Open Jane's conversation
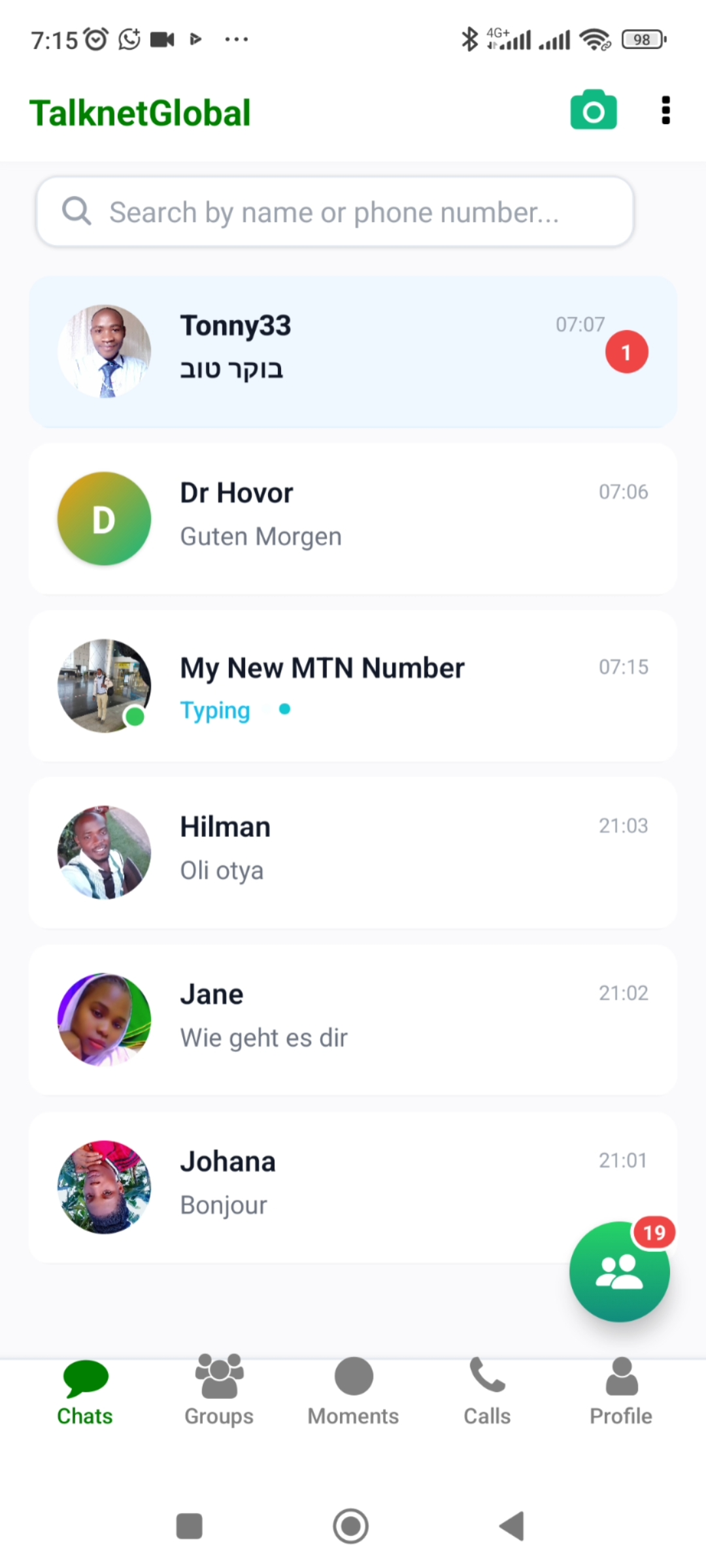Image resolution: width=706 pixels, height=1568 pixels. [x=352, y=1020]
